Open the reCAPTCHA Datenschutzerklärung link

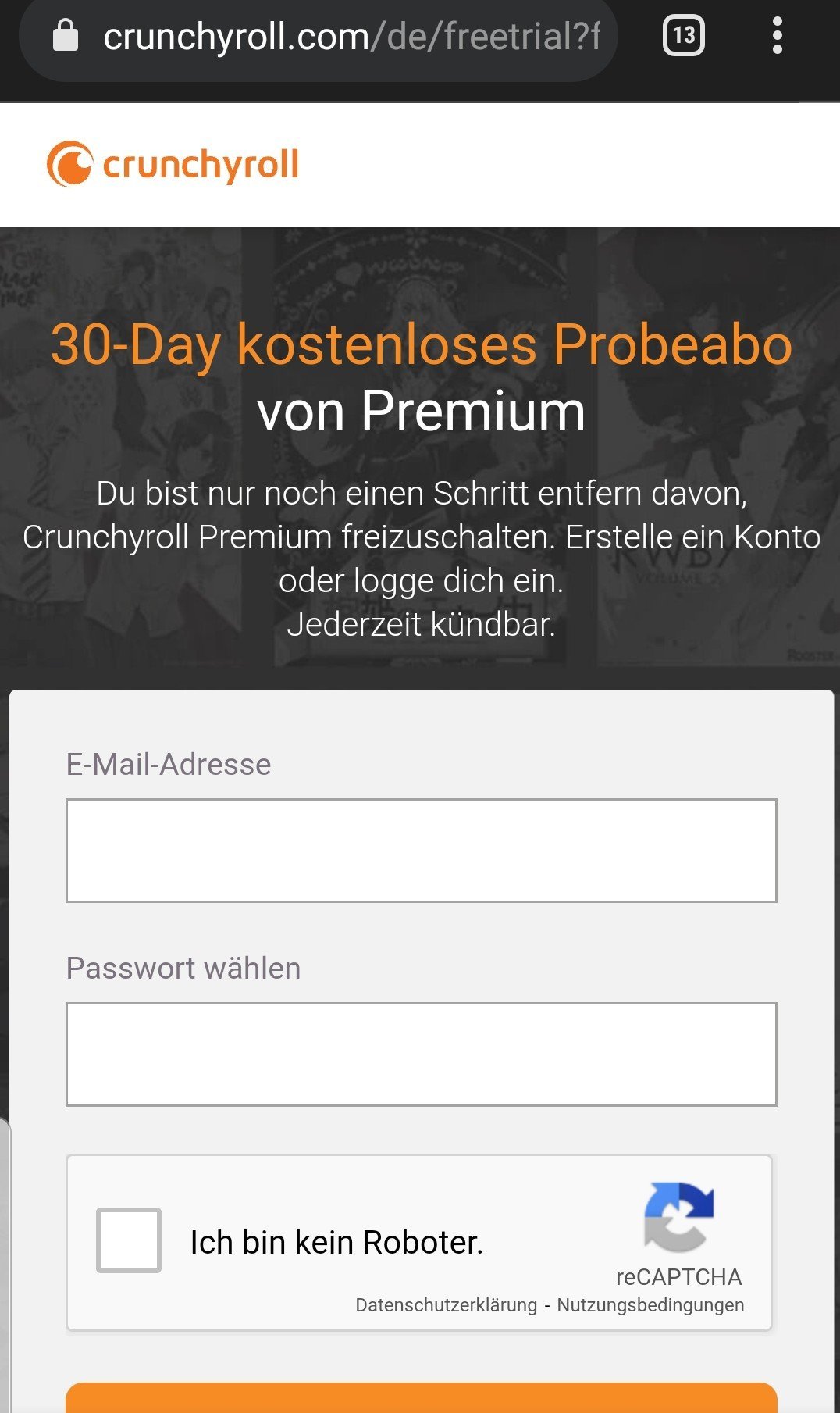coord(447,1305)
